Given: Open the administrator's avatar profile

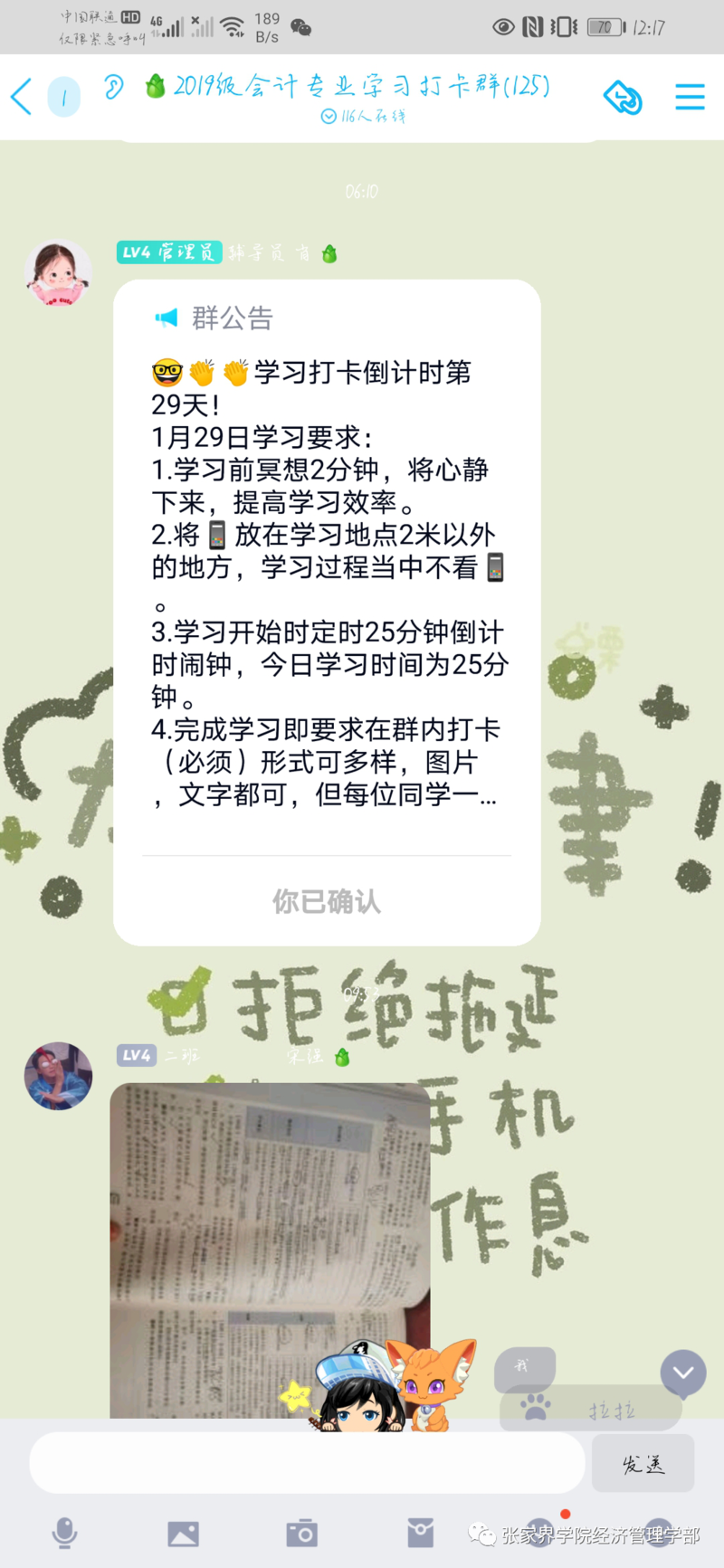Looking at the screenshot, I should (58, 273).
